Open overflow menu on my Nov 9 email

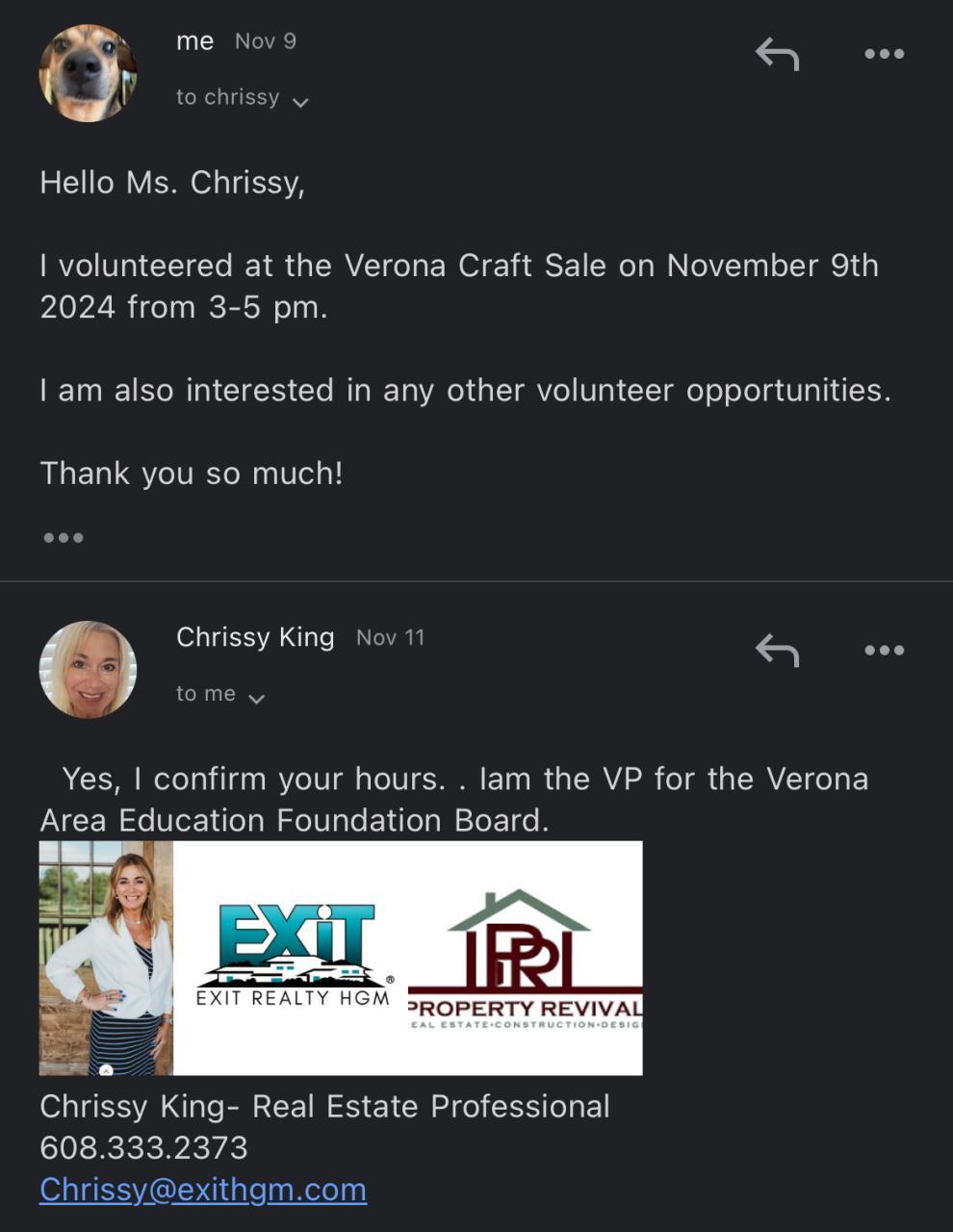[x=884, y=54]
